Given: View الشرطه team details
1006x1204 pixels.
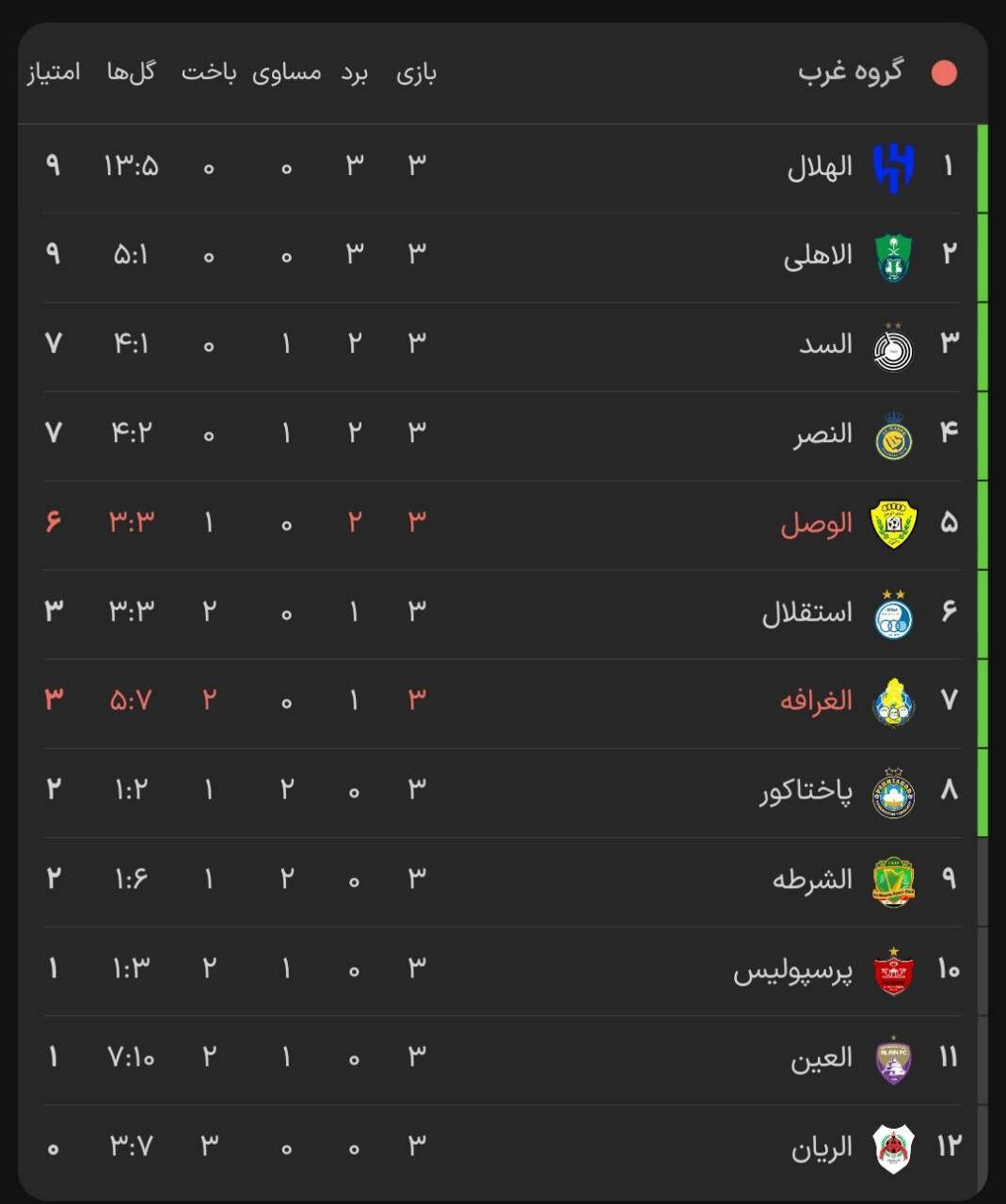Looking at the screenshot, I should 812,879.
